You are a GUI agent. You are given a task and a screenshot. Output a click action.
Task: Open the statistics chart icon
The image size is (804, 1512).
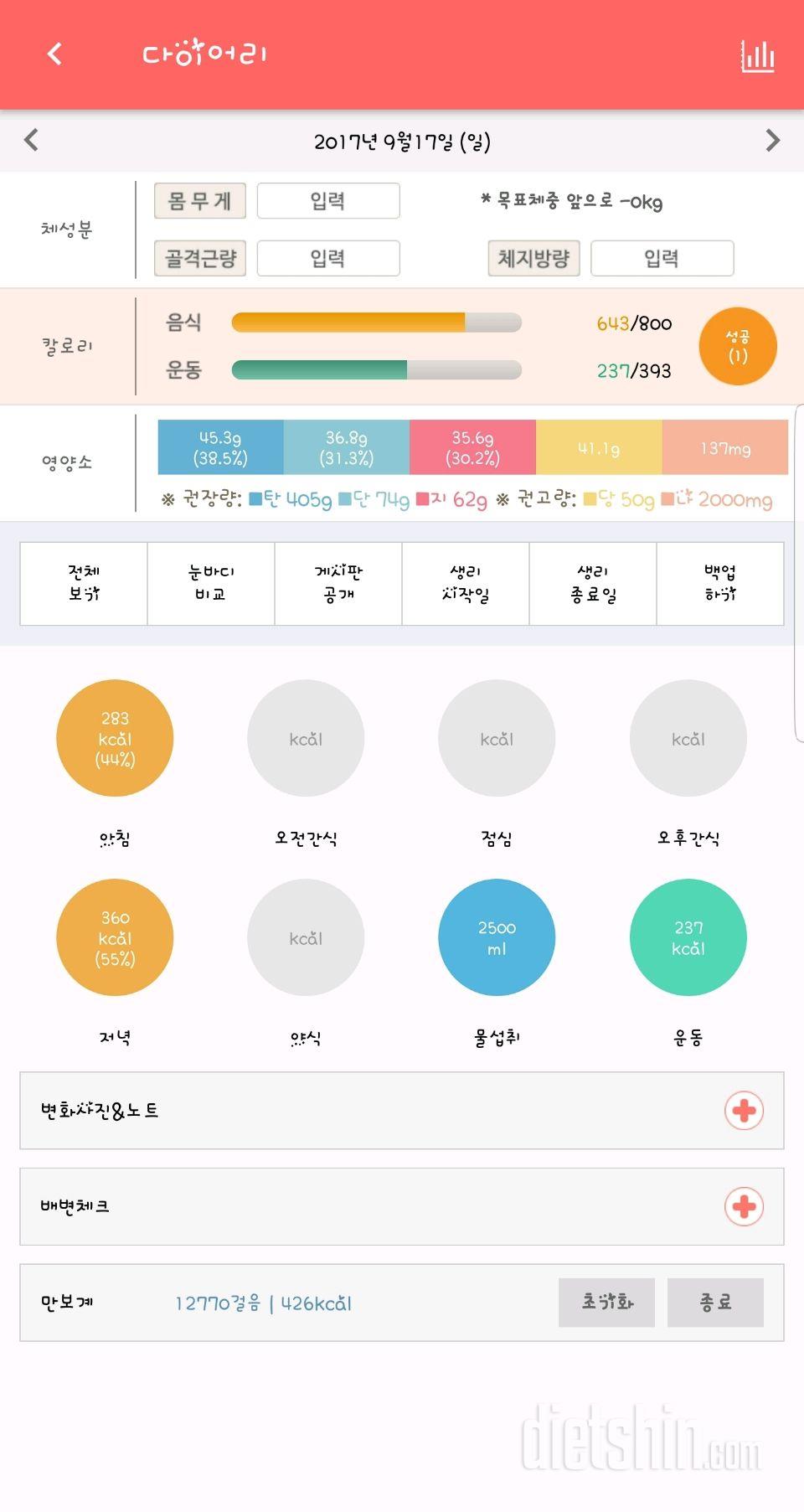click(x=757, y=56)
